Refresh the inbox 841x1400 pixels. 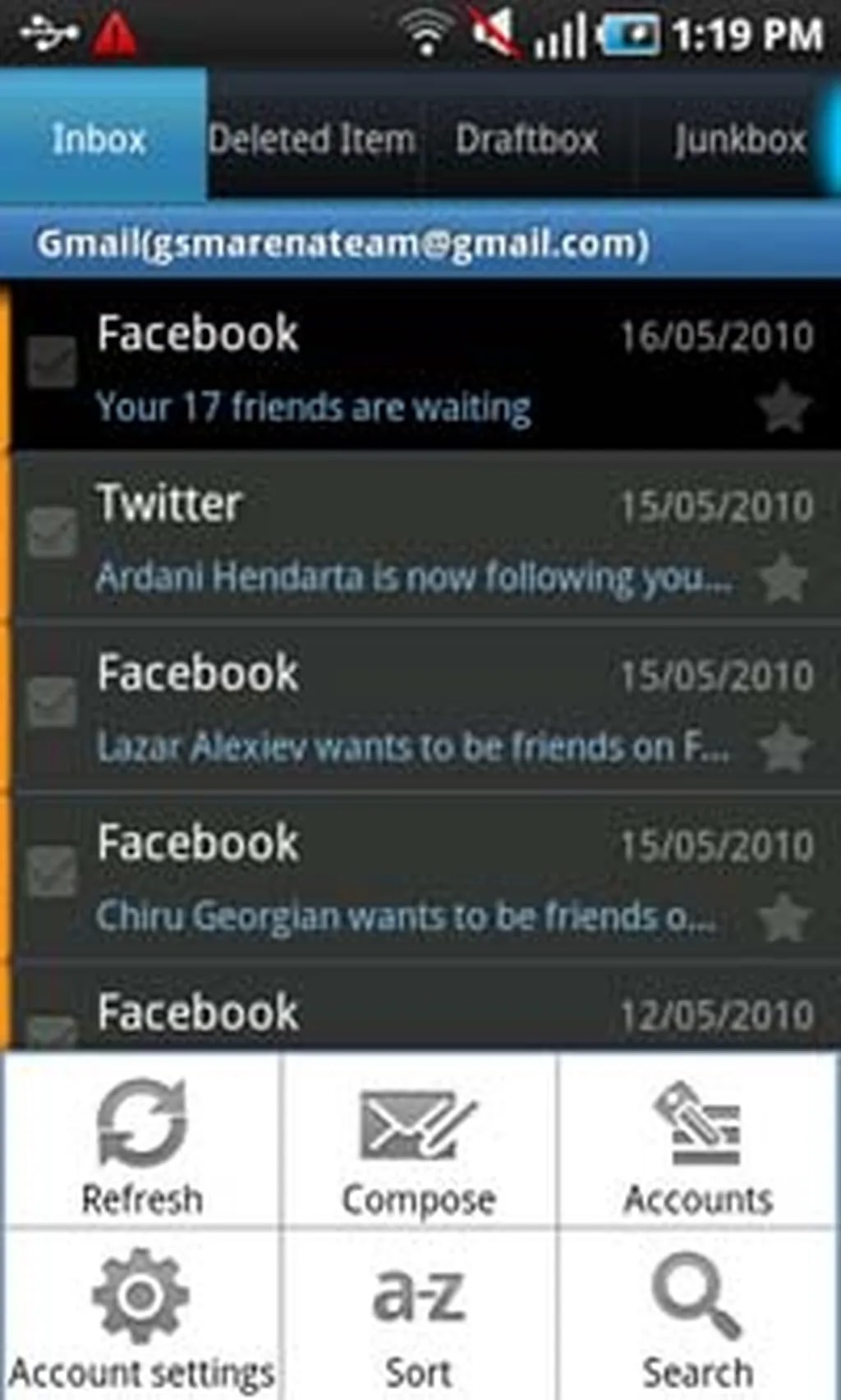coord(141,1143)
